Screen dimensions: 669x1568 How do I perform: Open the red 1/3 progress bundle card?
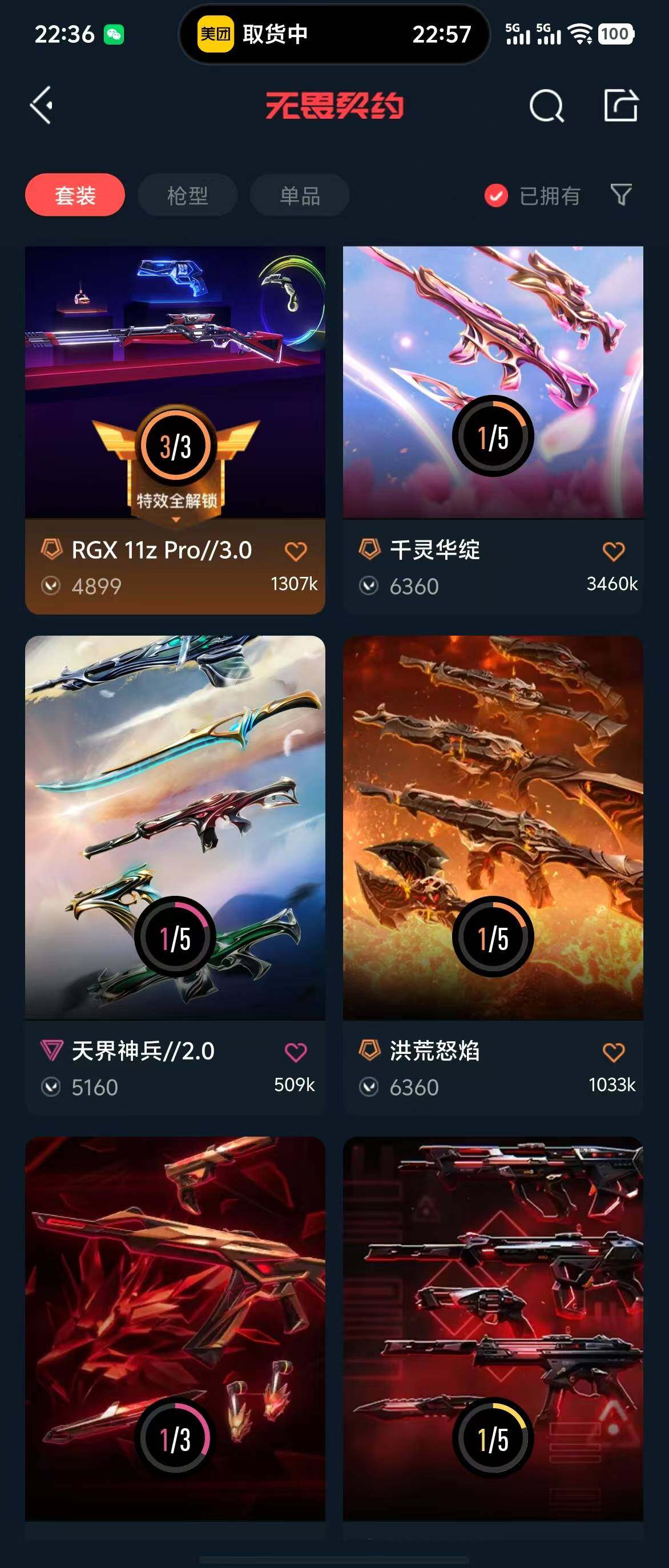[x=175, y=1327]
